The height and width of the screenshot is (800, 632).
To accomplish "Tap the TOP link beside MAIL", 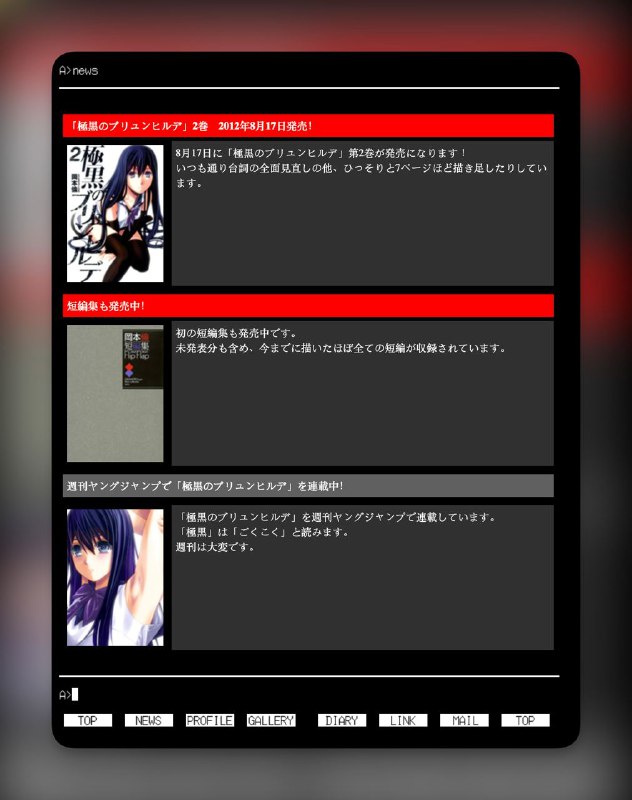I will click(525, 720).
